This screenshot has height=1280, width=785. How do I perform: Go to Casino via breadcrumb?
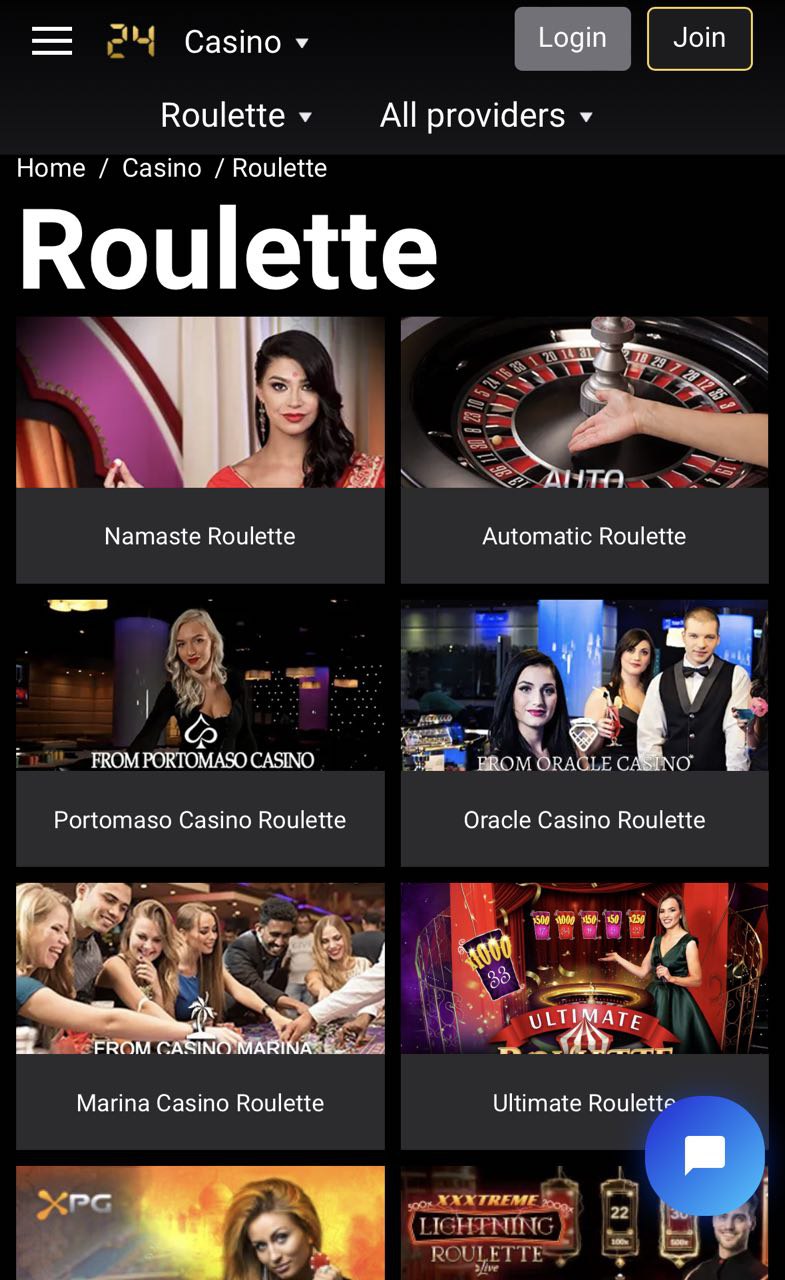[x=162, y=168]
